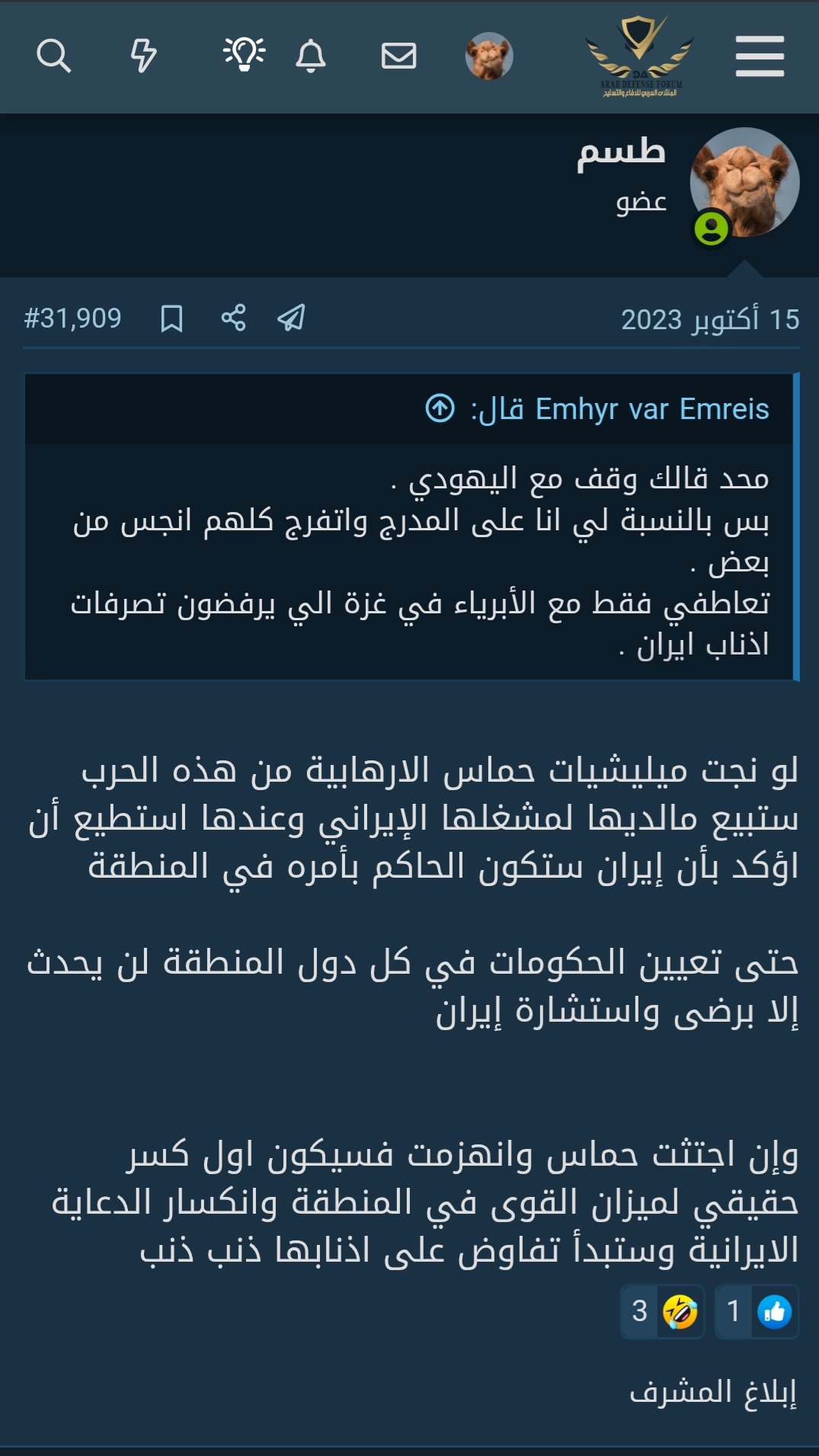Viewport: 819px width, 1456px height.
Task: Open the lightning bolt new posts icon
Action: [x=143, y=56]
